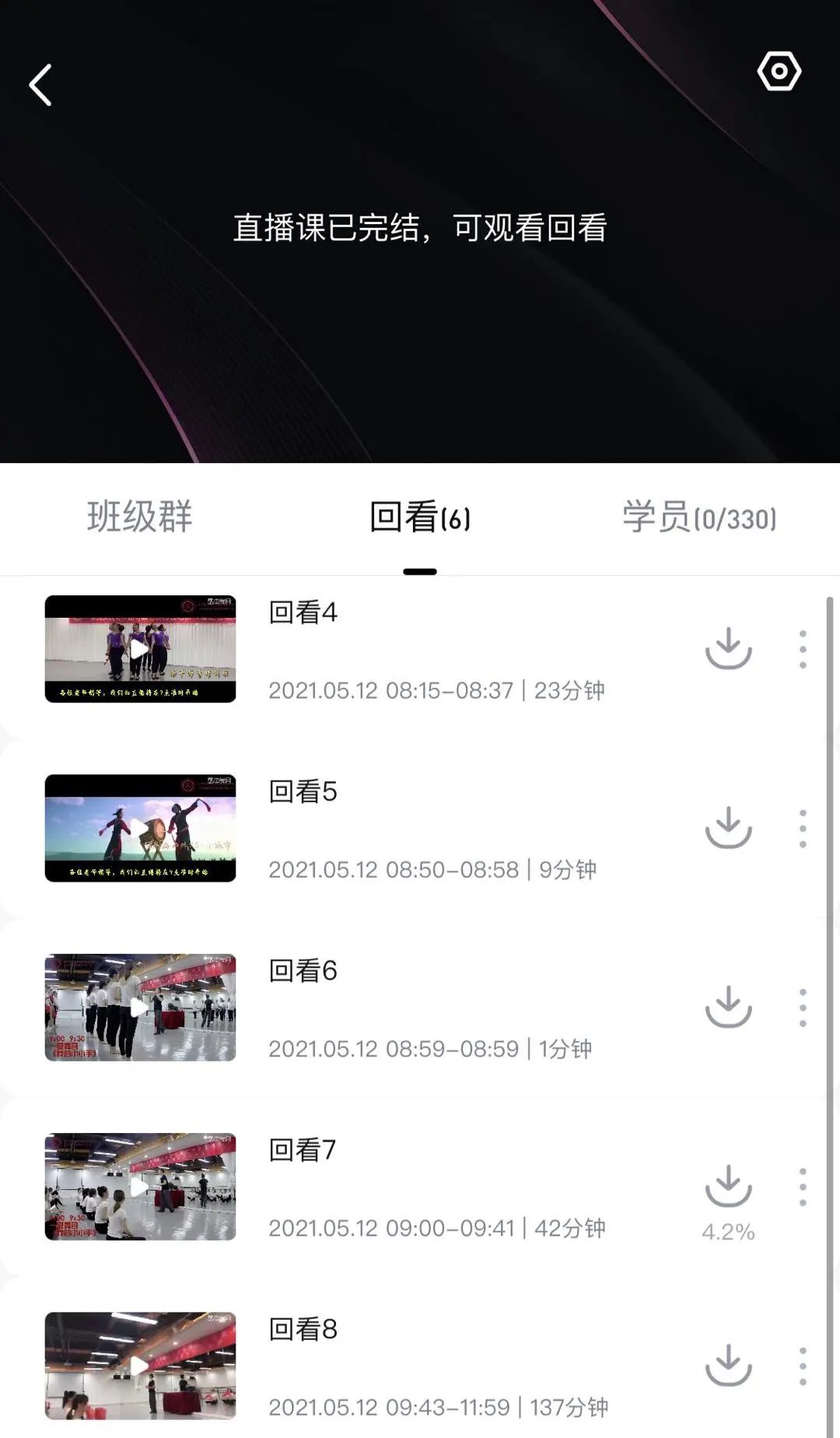Switch to the 学员(0/330) tab

click(x=698, y=517)
